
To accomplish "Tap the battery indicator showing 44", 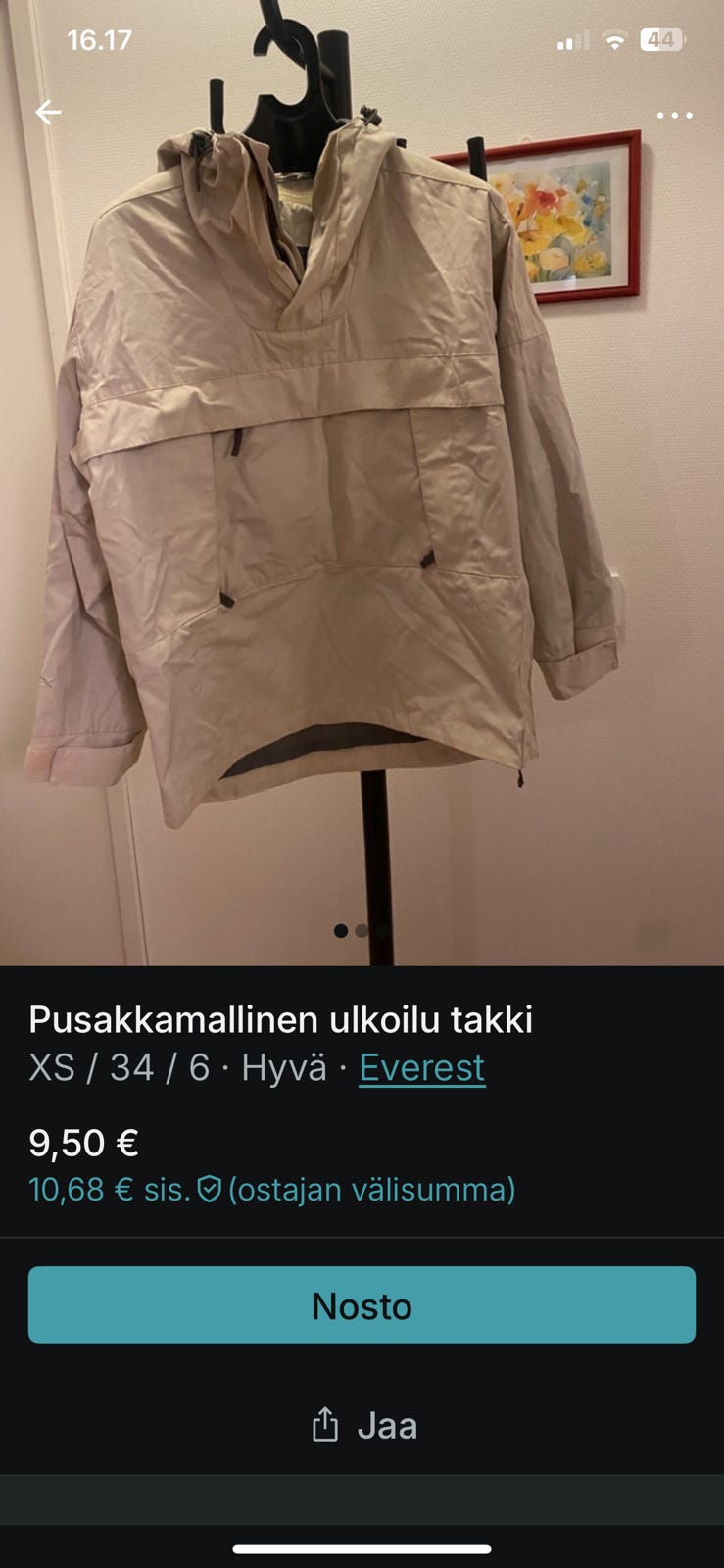I will pyautogui.click(x=661, y=41).
